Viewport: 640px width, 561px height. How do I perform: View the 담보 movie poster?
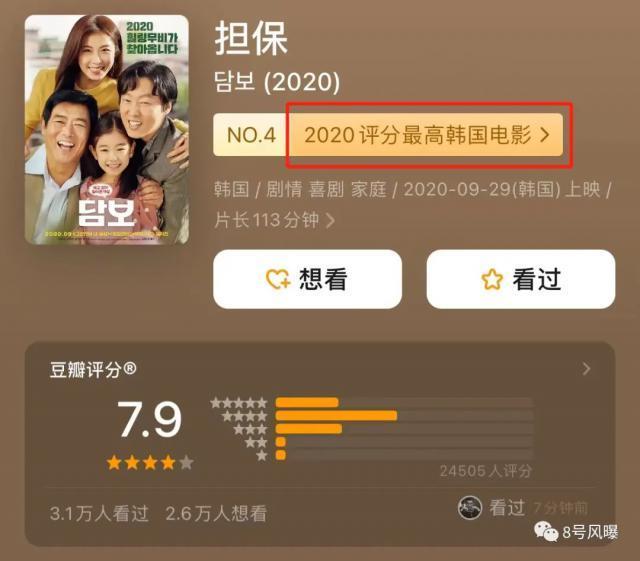coord(106,130)
